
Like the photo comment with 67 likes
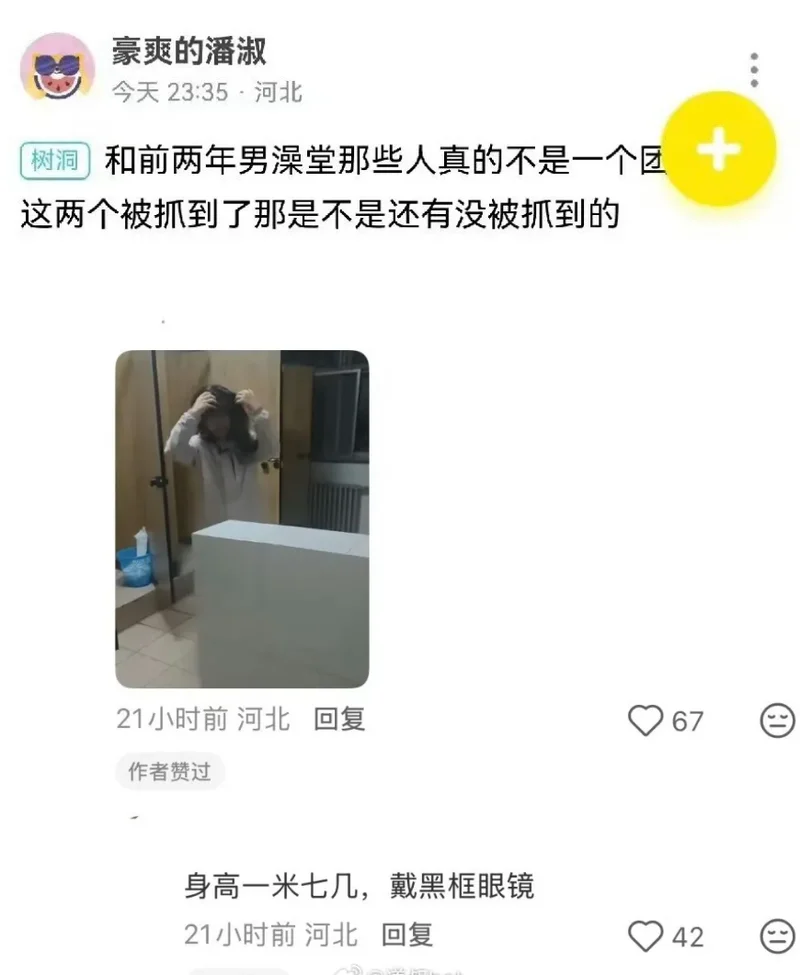click(646, 720)
